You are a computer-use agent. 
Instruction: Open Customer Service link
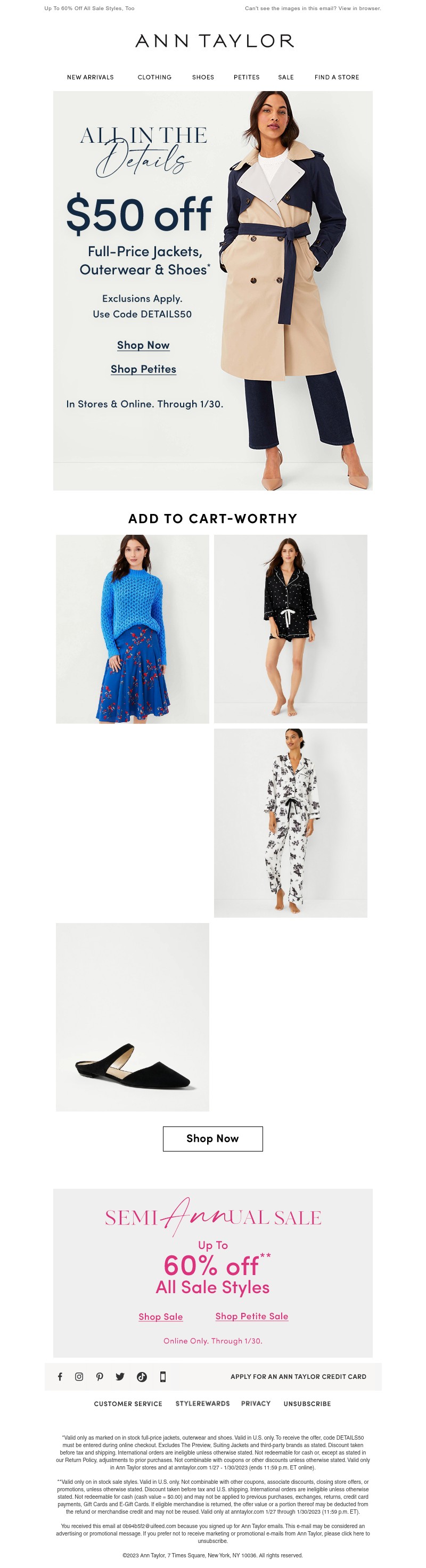[128, 1403]
